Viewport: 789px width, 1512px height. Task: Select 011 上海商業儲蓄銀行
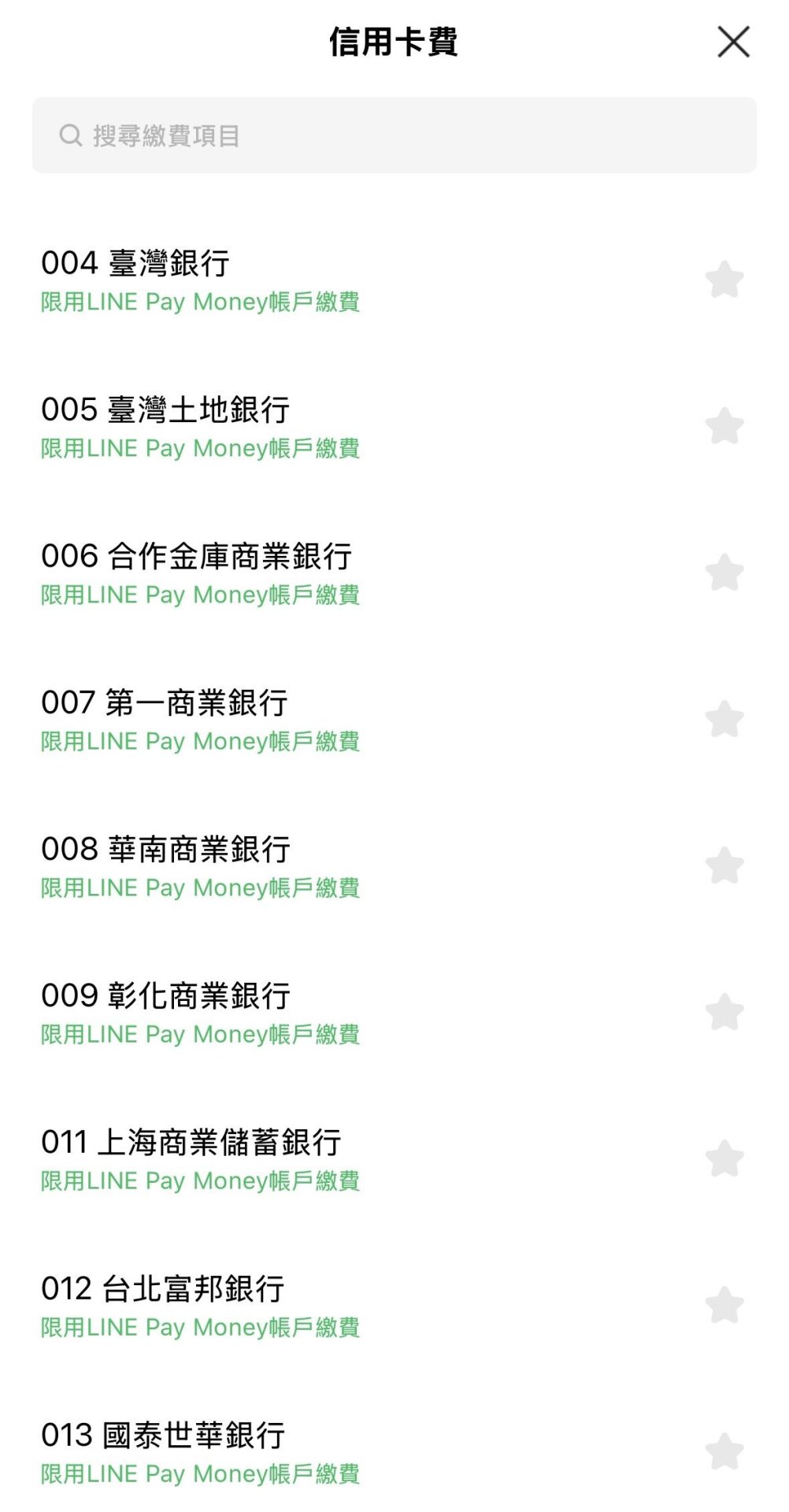coord(201,1158)
